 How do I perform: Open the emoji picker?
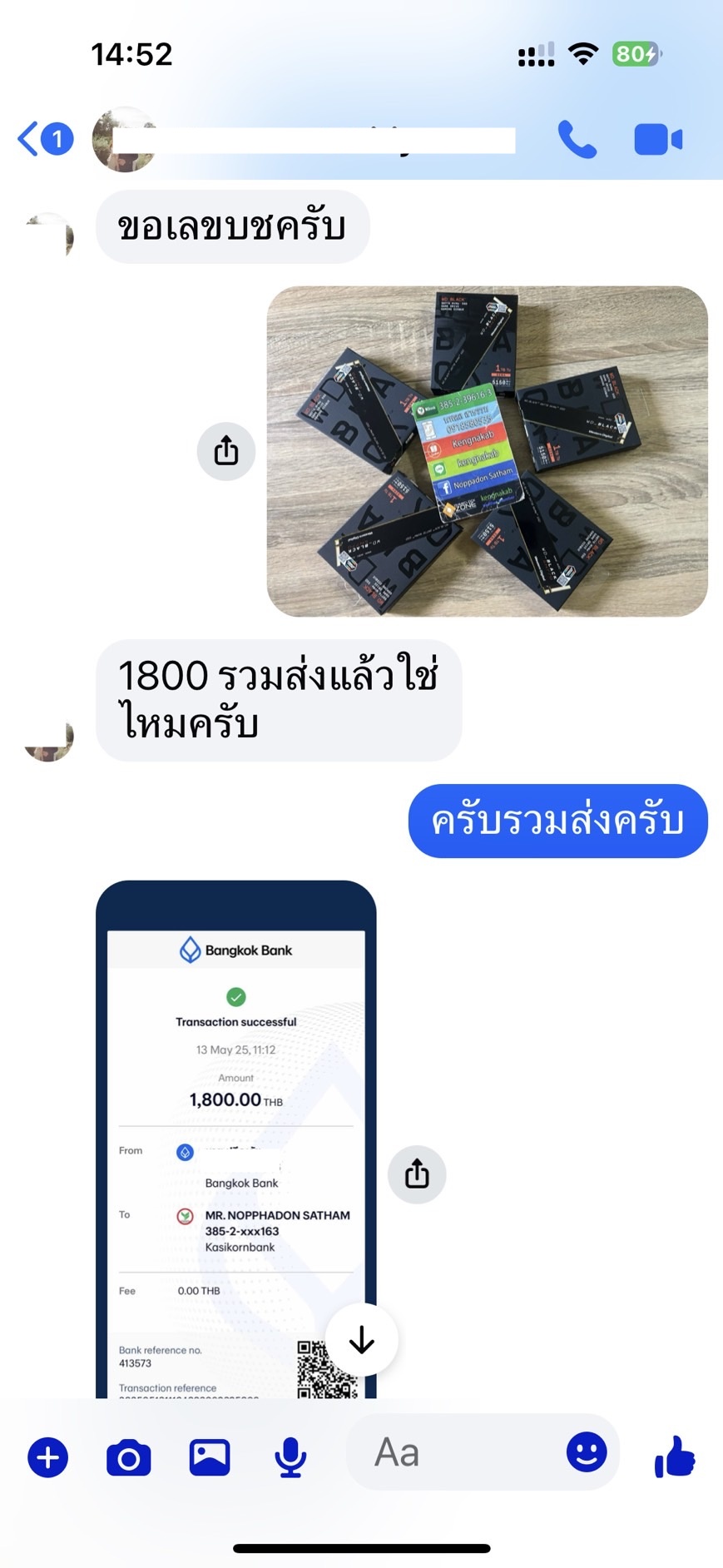coord(587,1452)
